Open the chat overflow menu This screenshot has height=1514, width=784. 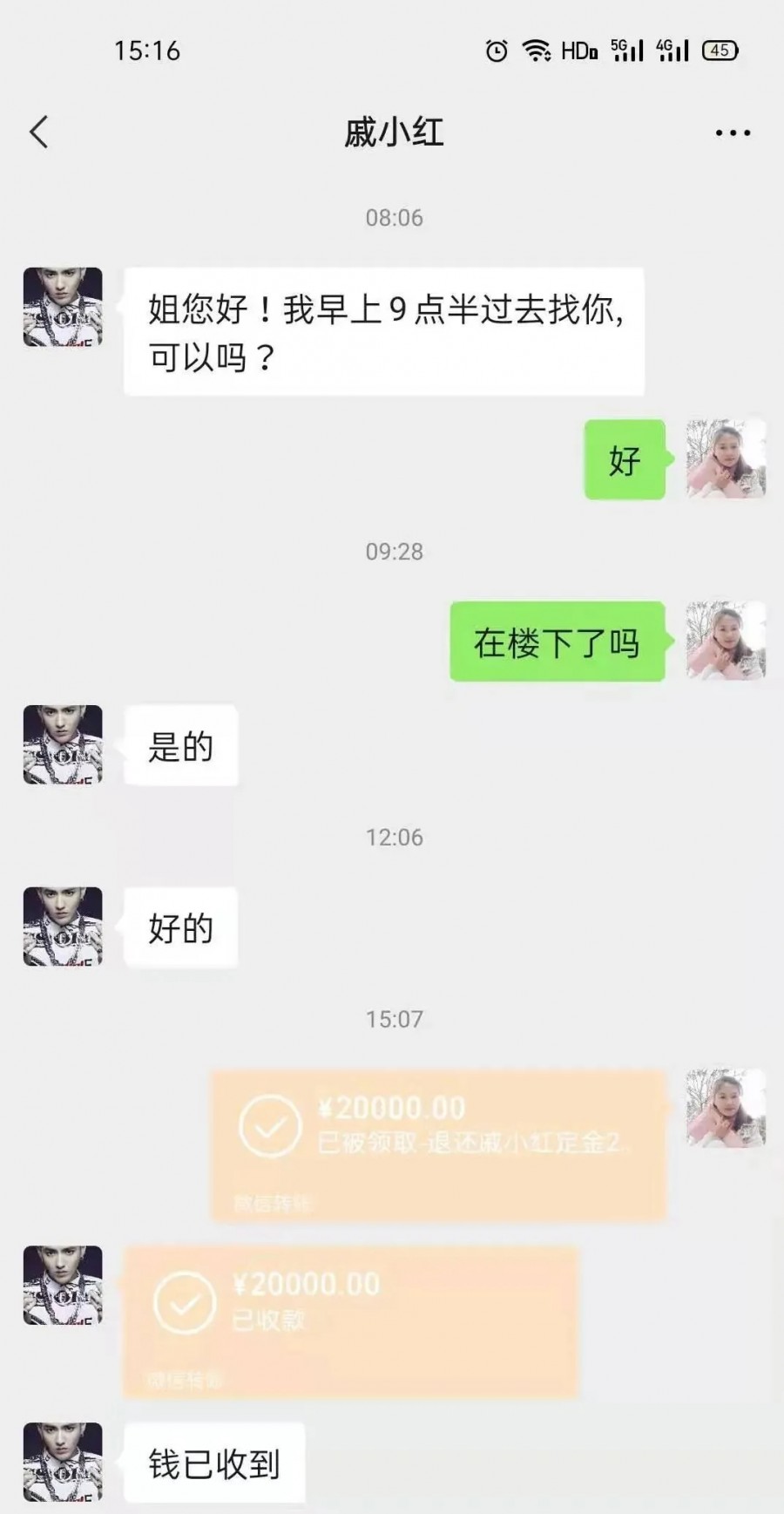pyautogui.click(x=732, y=133)
